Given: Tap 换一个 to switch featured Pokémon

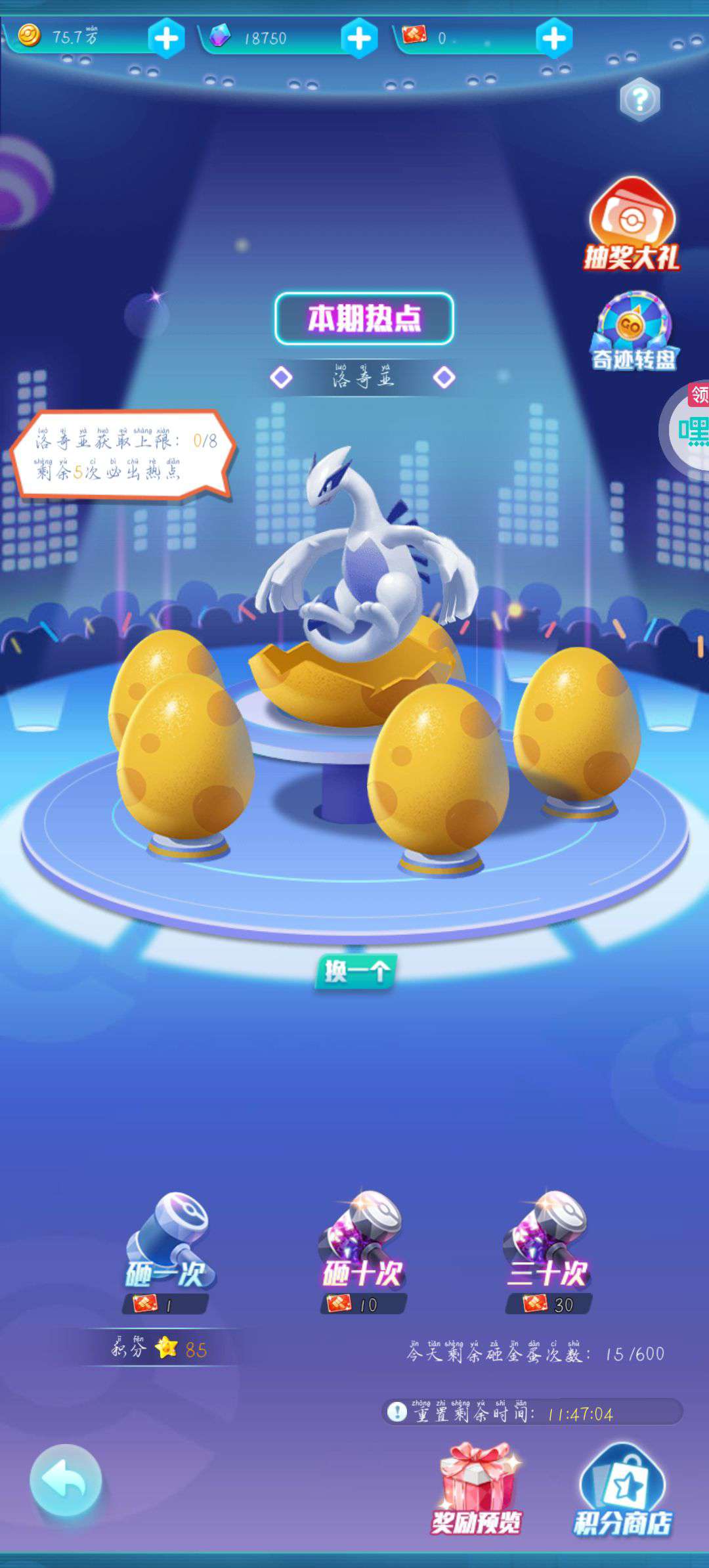Looking at the screenshot, I should coord(355,971).
